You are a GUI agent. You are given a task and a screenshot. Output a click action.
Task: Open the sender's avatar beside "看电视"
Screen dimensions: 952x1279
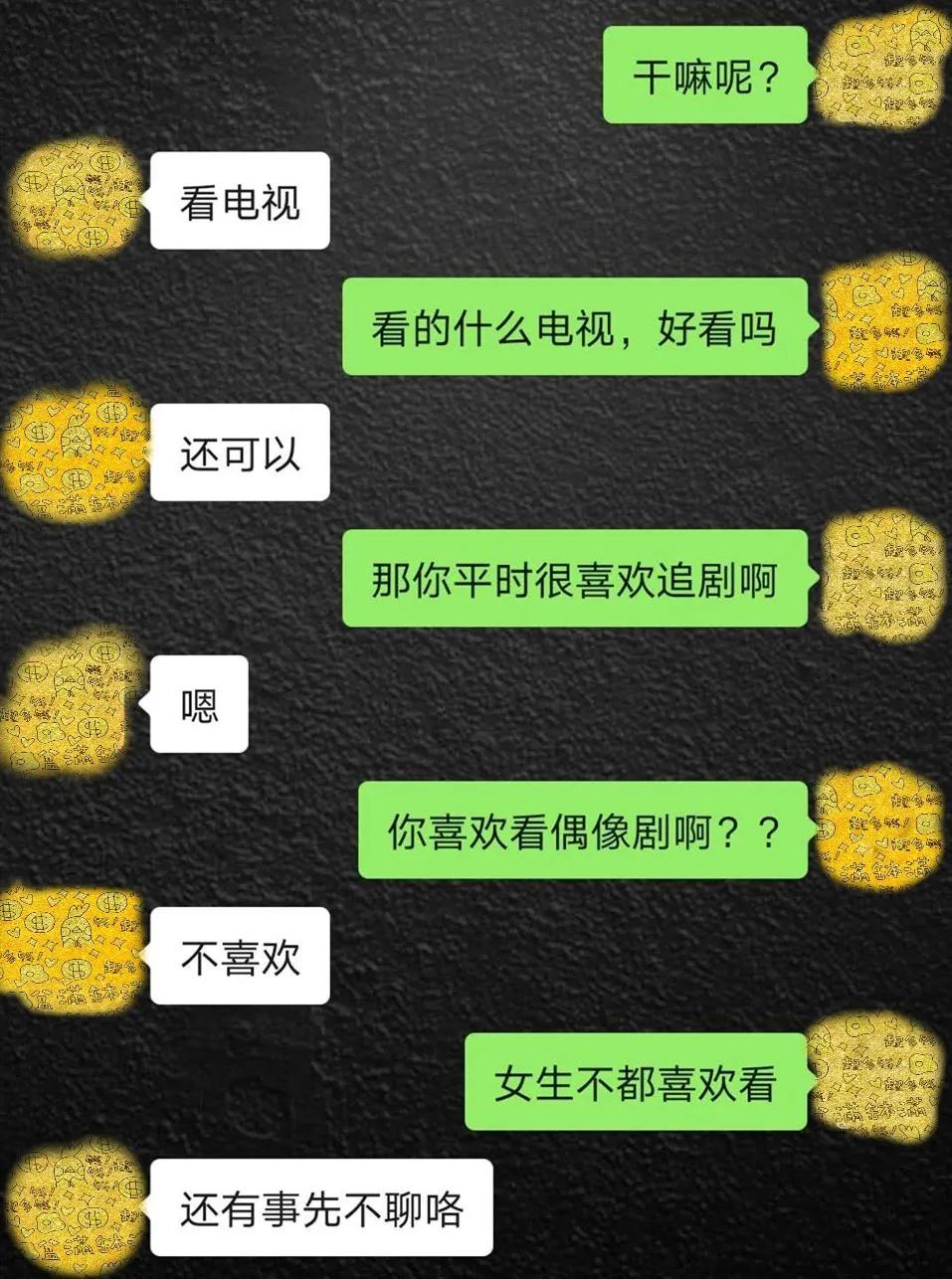(x=75, y=199)
